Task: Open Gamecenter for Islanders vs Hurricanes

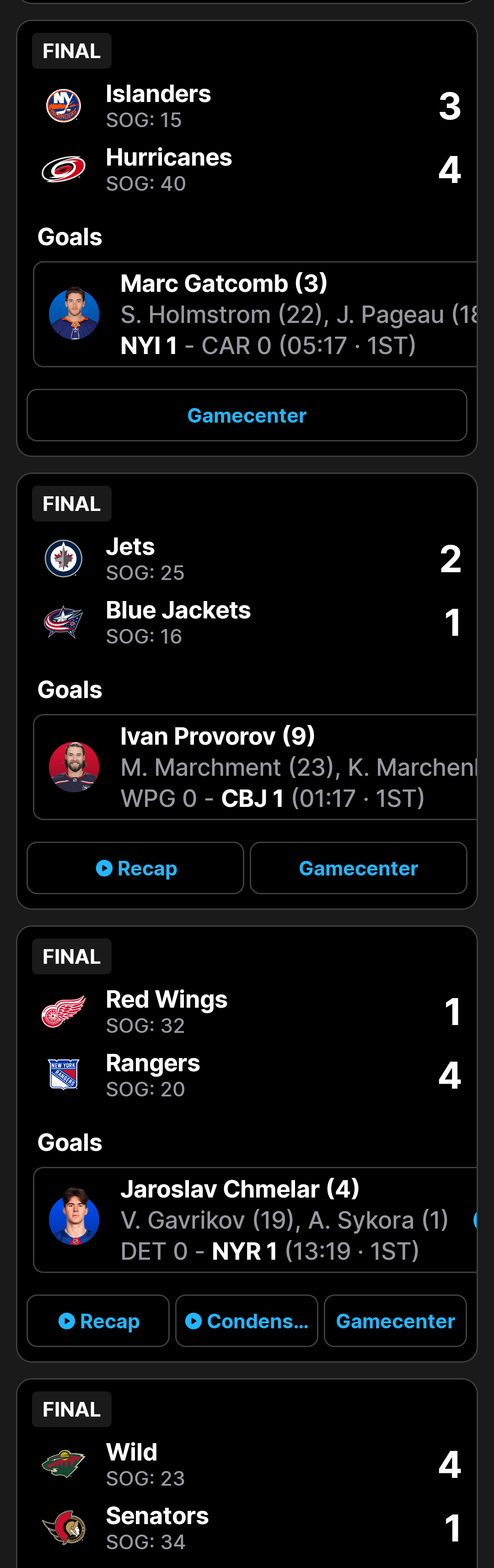Action: [247, 415]
